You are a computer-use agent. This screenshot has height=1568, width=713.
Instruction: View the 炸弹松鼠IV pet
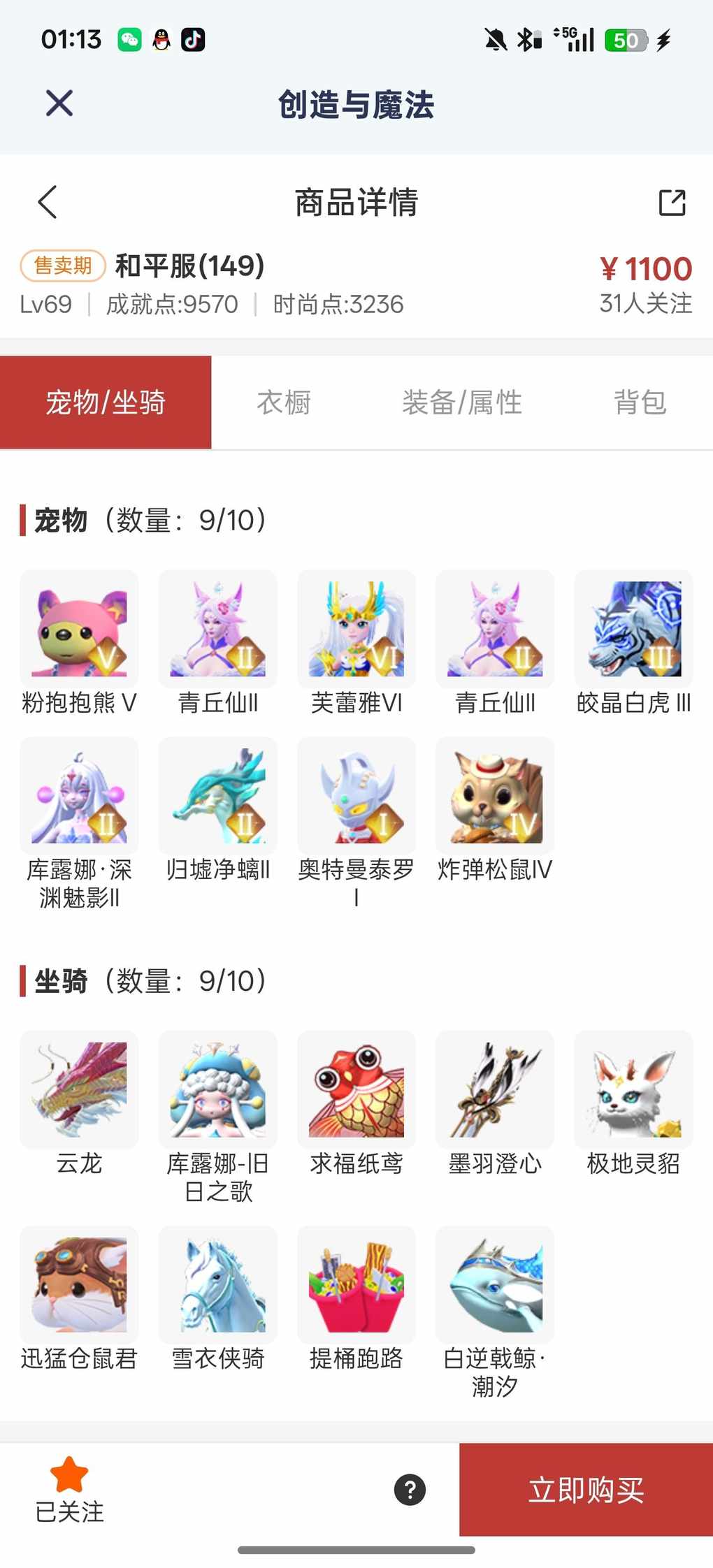pyautogui.click(x=495, y=797)
